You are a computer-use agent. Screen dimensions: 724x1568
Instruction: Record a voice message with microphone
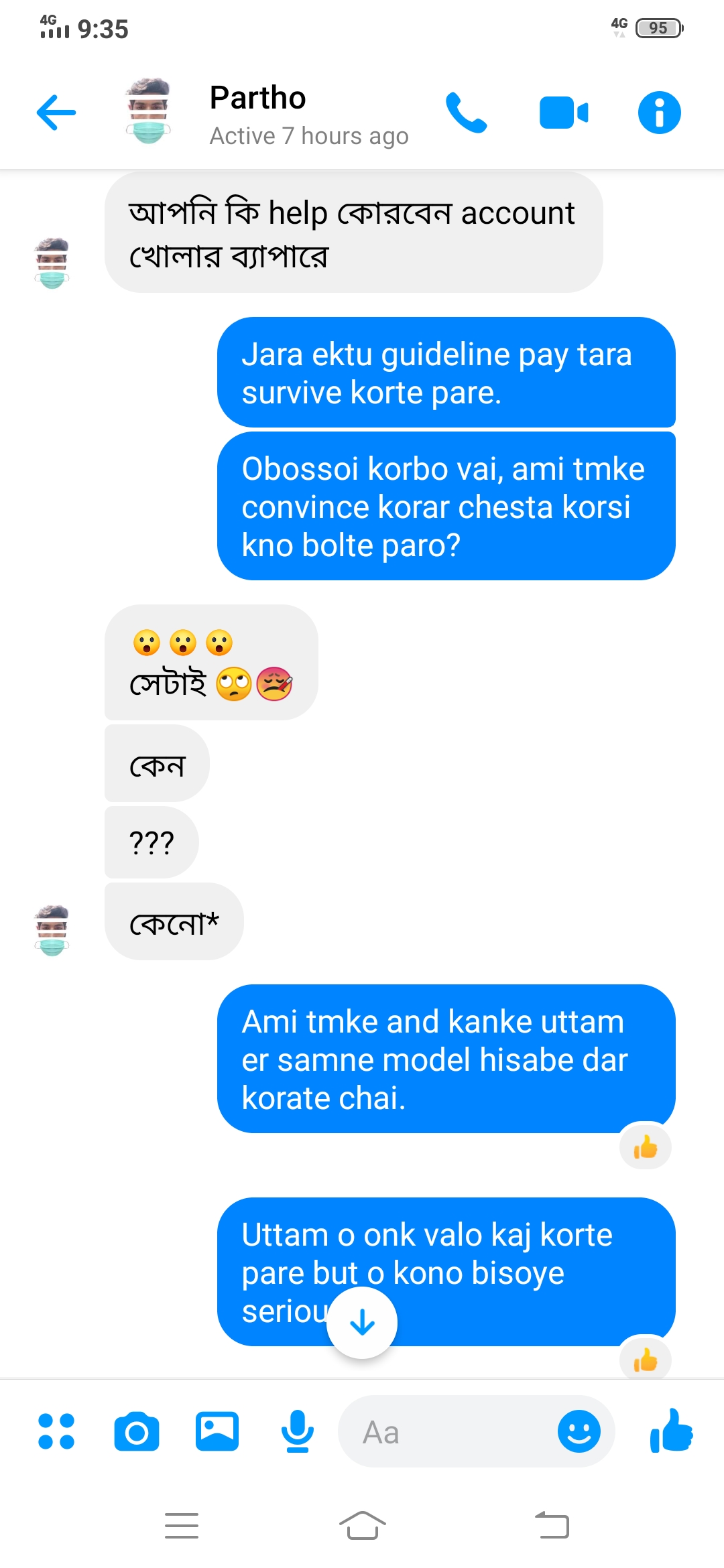pos(297,1431)
